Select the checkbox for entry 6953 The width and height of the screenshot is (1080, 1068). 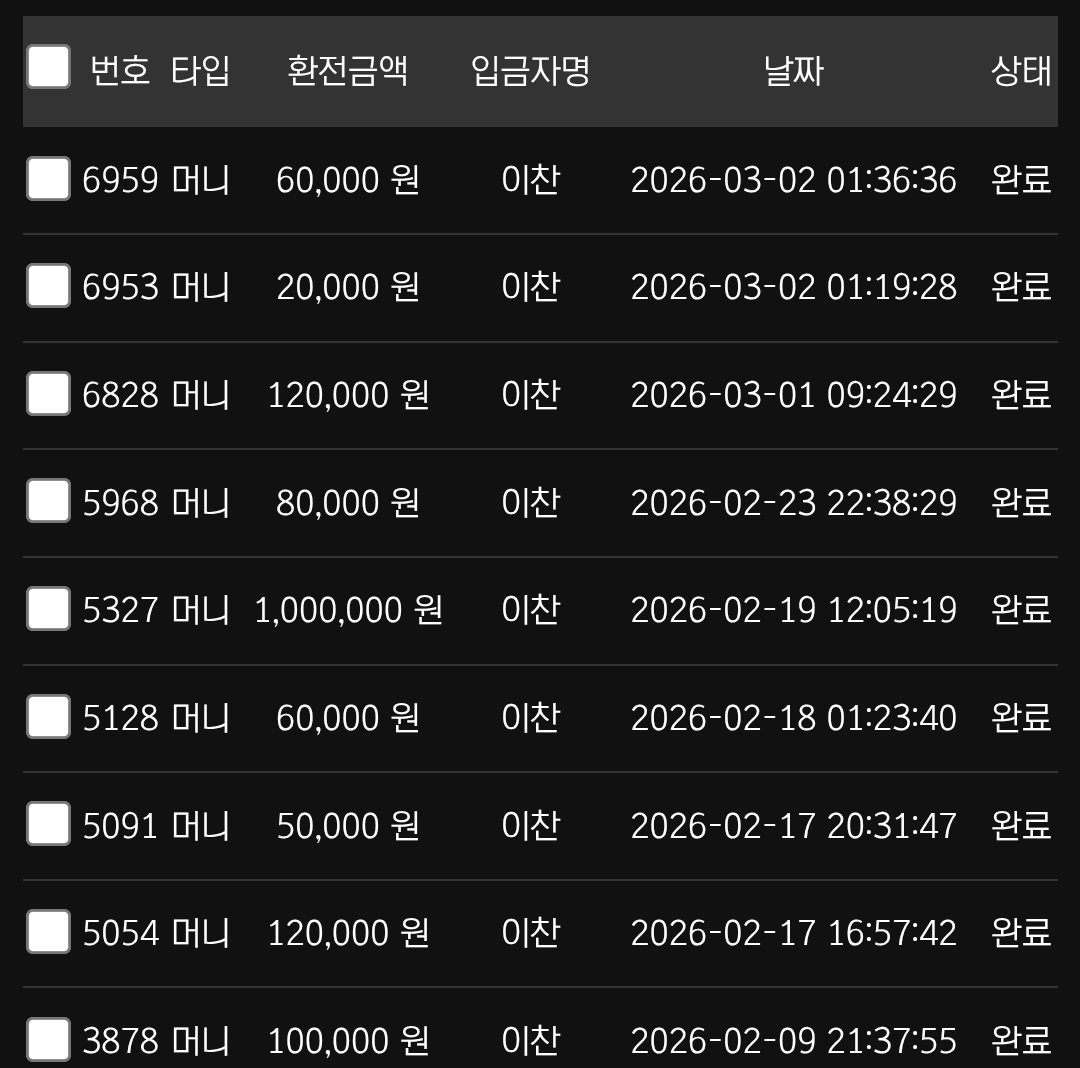[48, 286]
